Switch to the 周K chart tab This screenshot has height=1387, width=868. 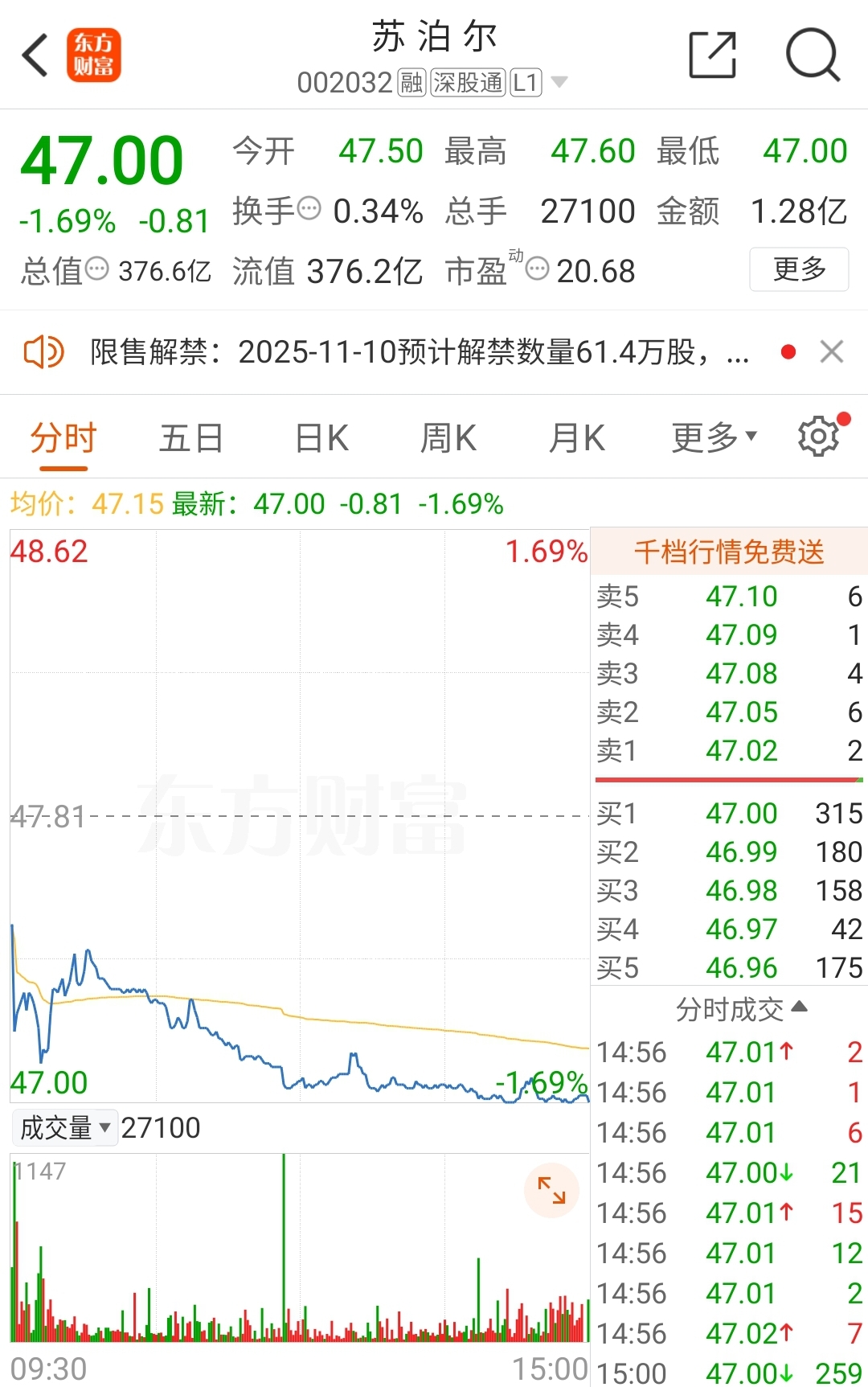coord(448,439)
